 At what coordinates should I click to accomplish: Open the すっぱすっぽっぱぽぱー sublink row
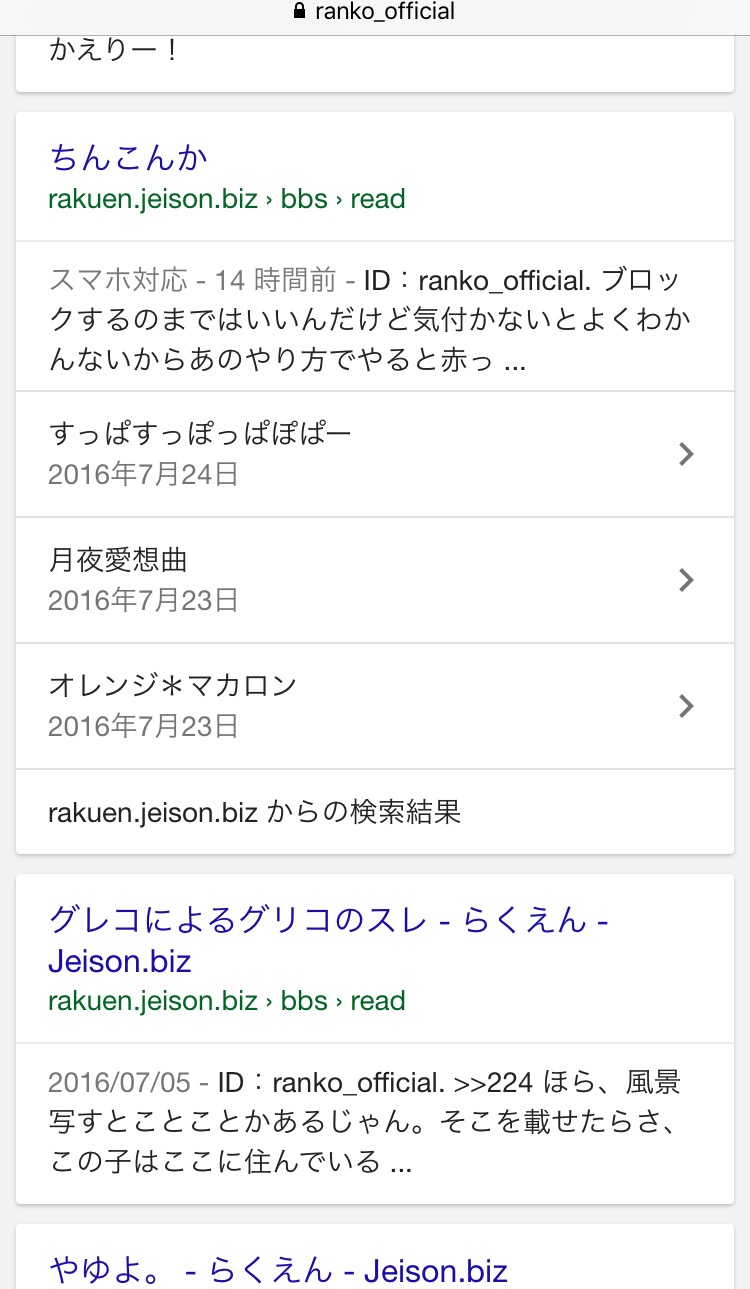(374, 454)
